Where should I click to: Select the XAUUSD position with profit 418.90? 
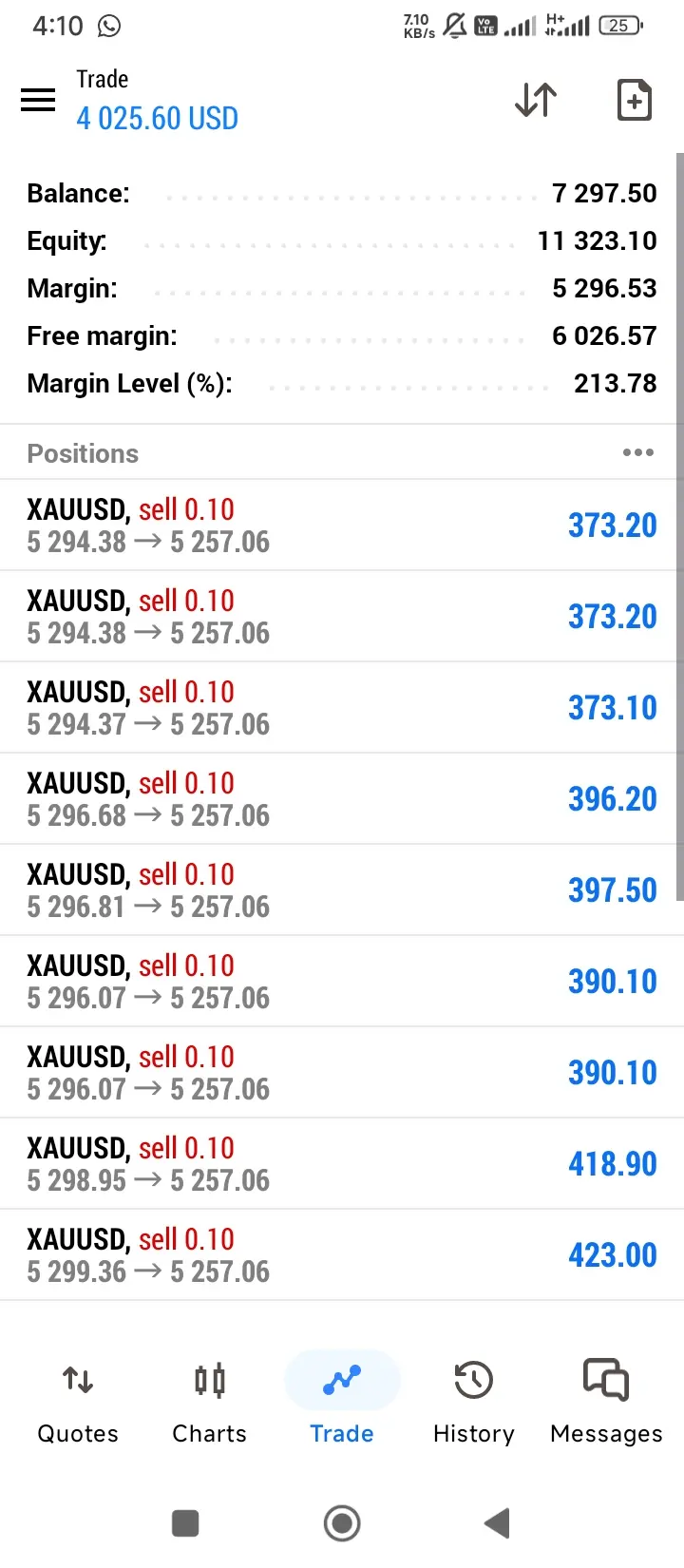pyautogui.click(x=342, y=1164)
